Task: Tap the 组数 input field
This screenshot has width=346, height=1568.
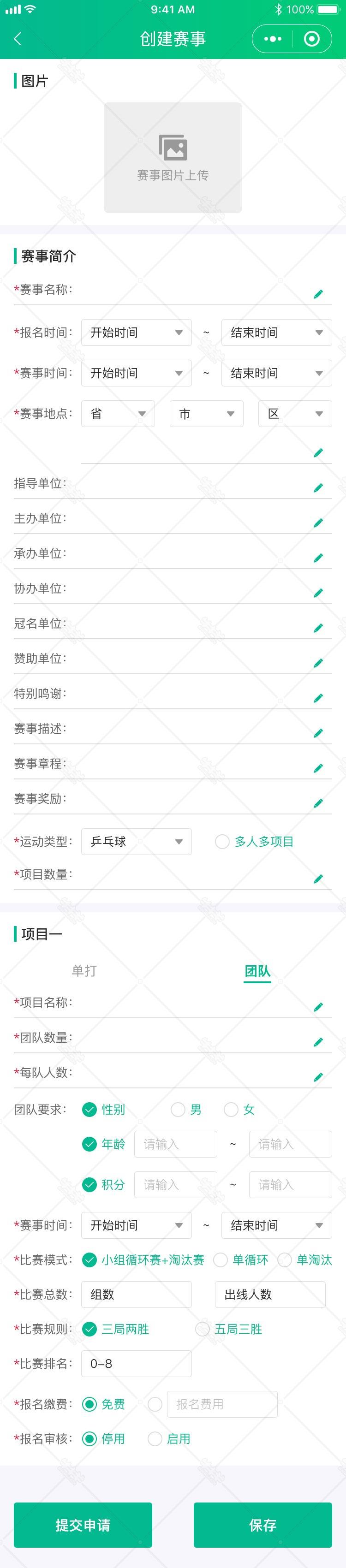Action: [x=137, y=1295]
